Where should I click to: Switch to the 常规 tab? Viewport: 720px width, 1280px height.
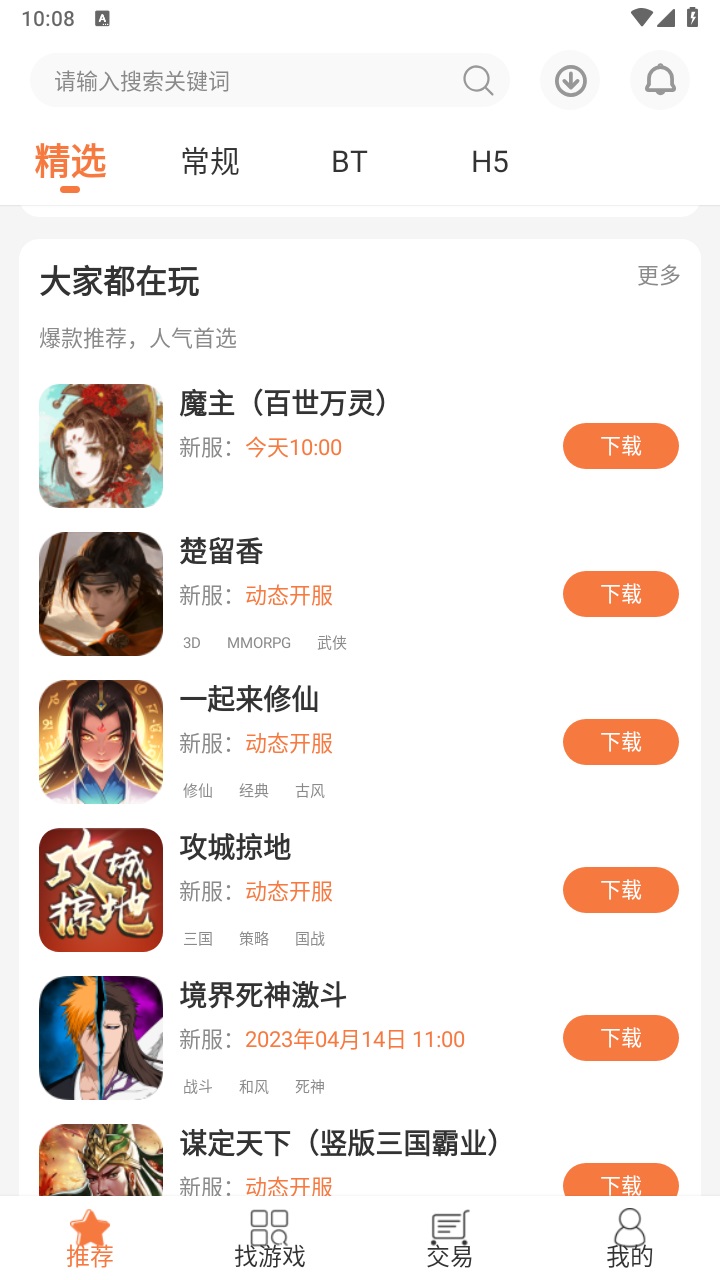(208, 162)
